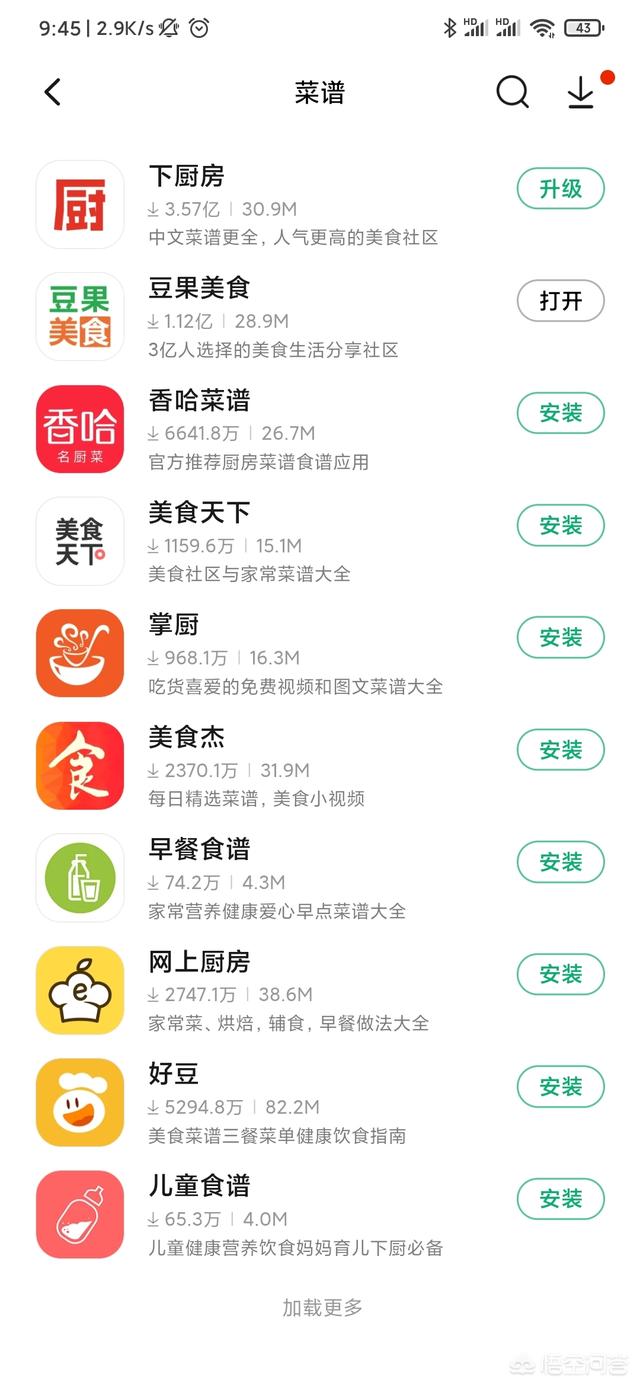Screen dimensions: 640x1387
Task: Install 儿童食谱
Action: (560, 1198)
